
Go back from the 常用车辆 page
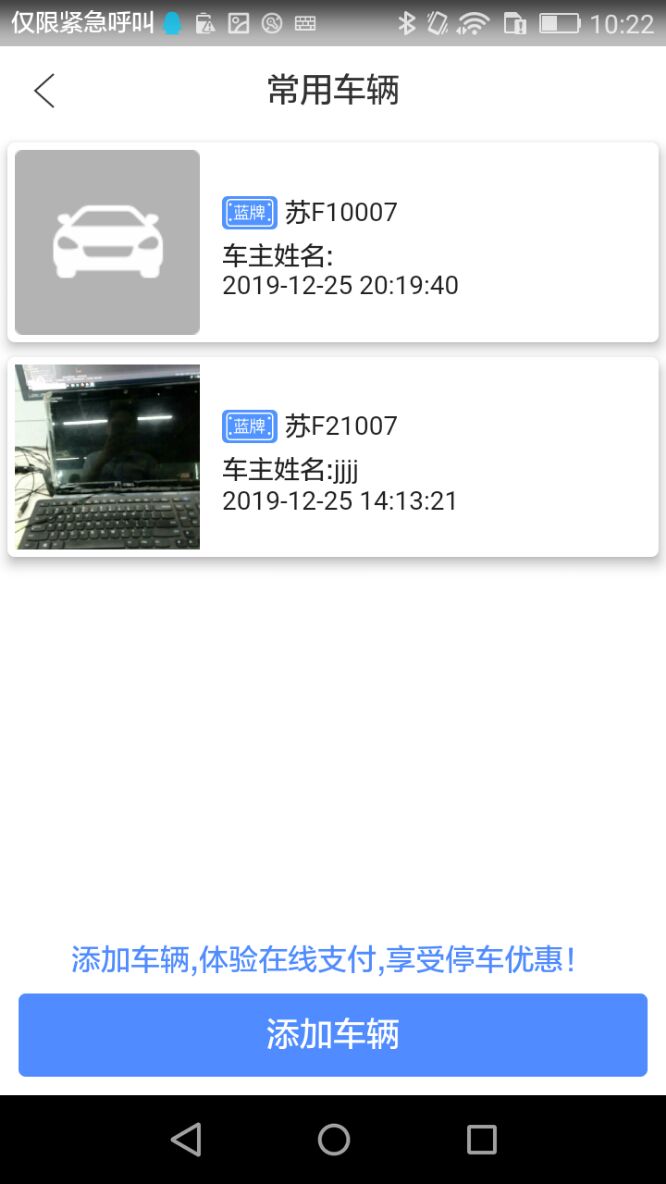coord(44,90)
